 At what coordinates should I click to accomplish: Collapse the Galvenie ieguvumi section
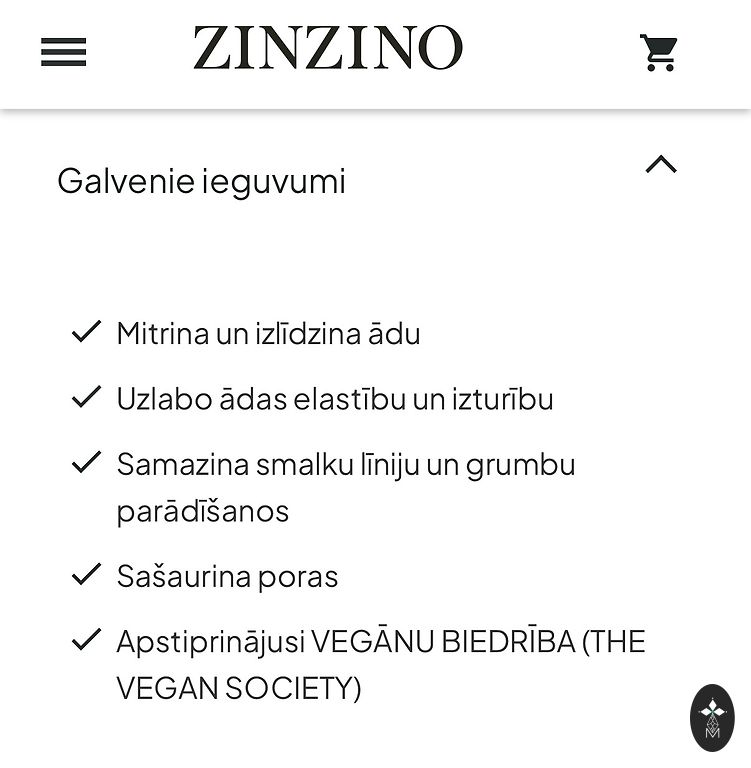661,165
